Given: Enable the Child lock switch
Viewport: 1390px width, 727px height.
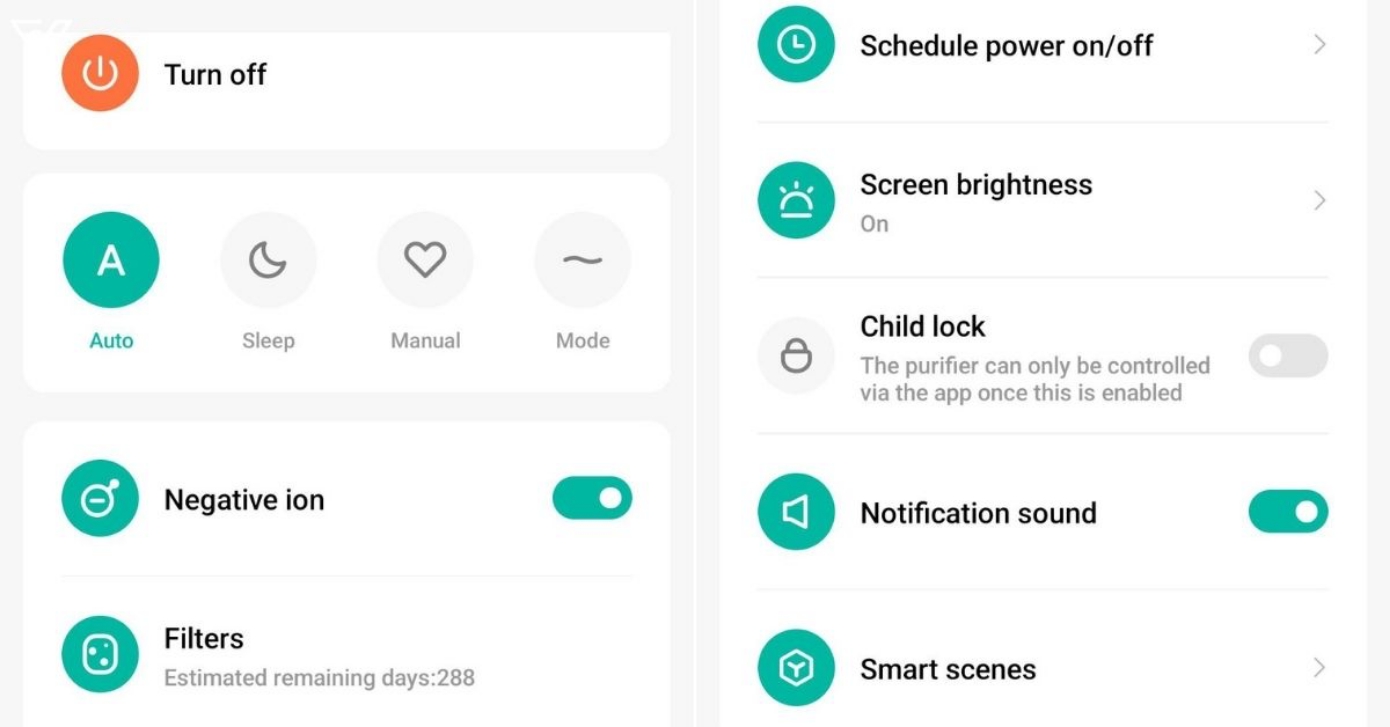Looking at the screenshot, I should click(1288, 356).
